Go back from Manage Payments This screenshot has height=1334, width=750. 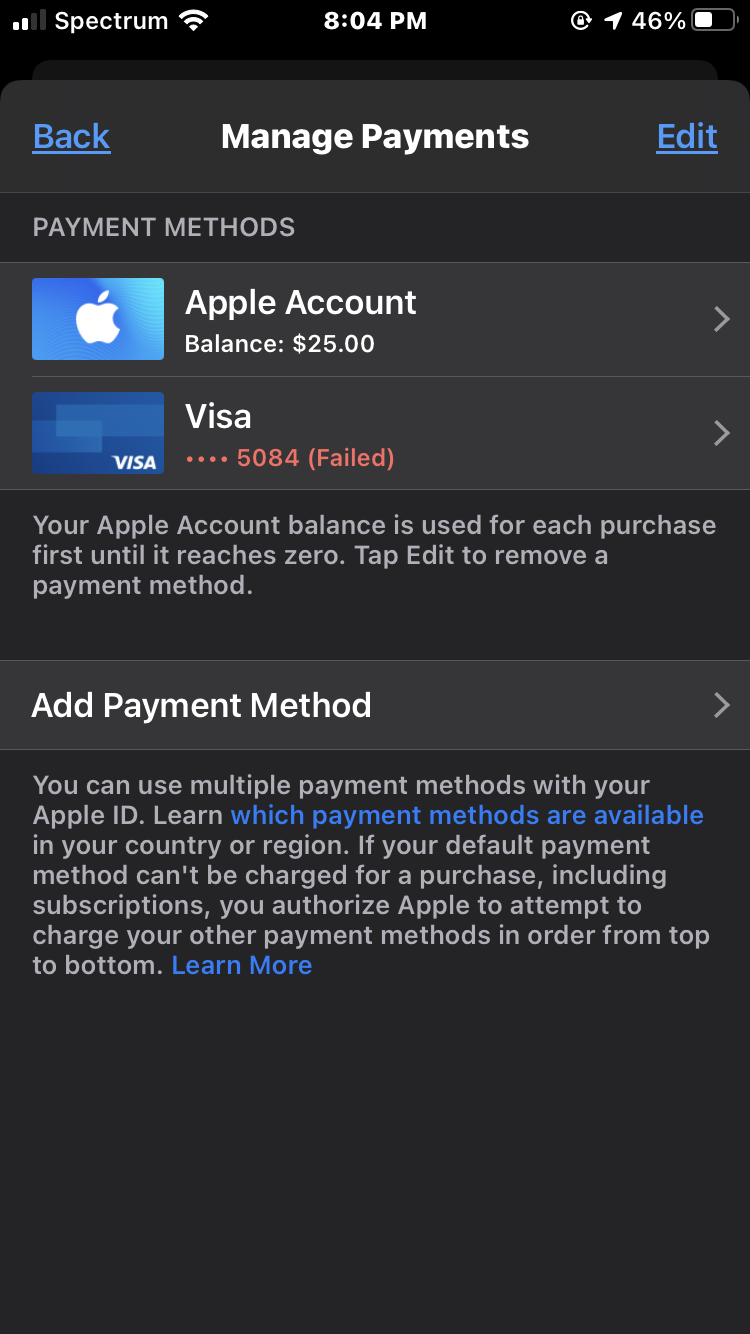(x=71, y=136)
